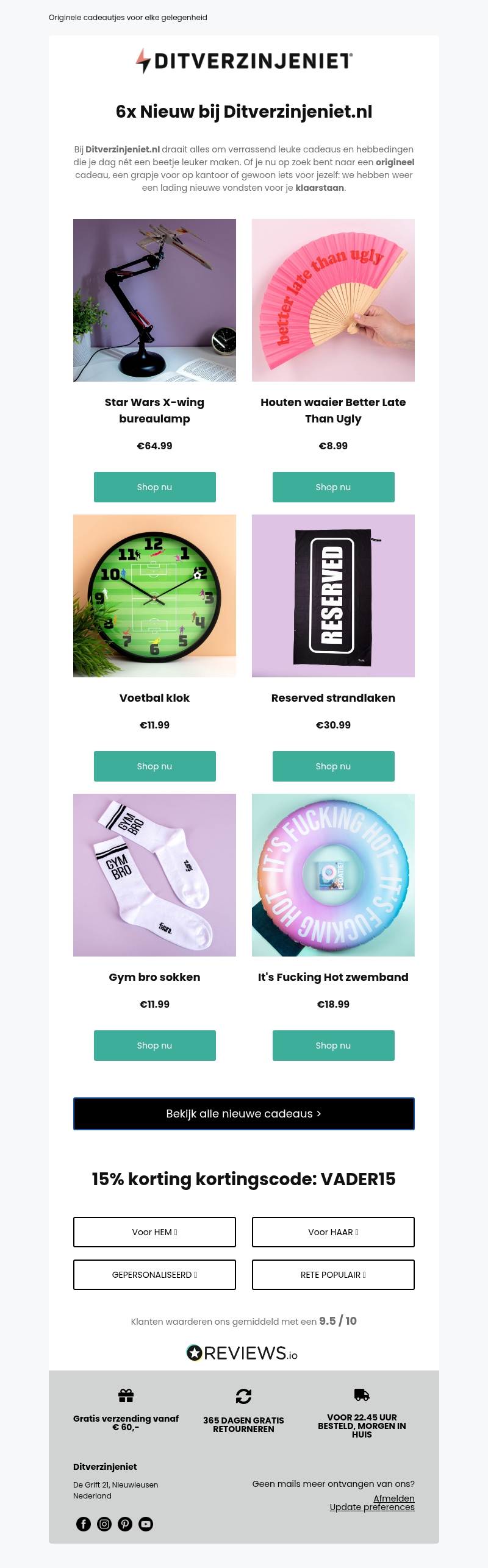View the Voetbal klok product image

click(154, 596)
